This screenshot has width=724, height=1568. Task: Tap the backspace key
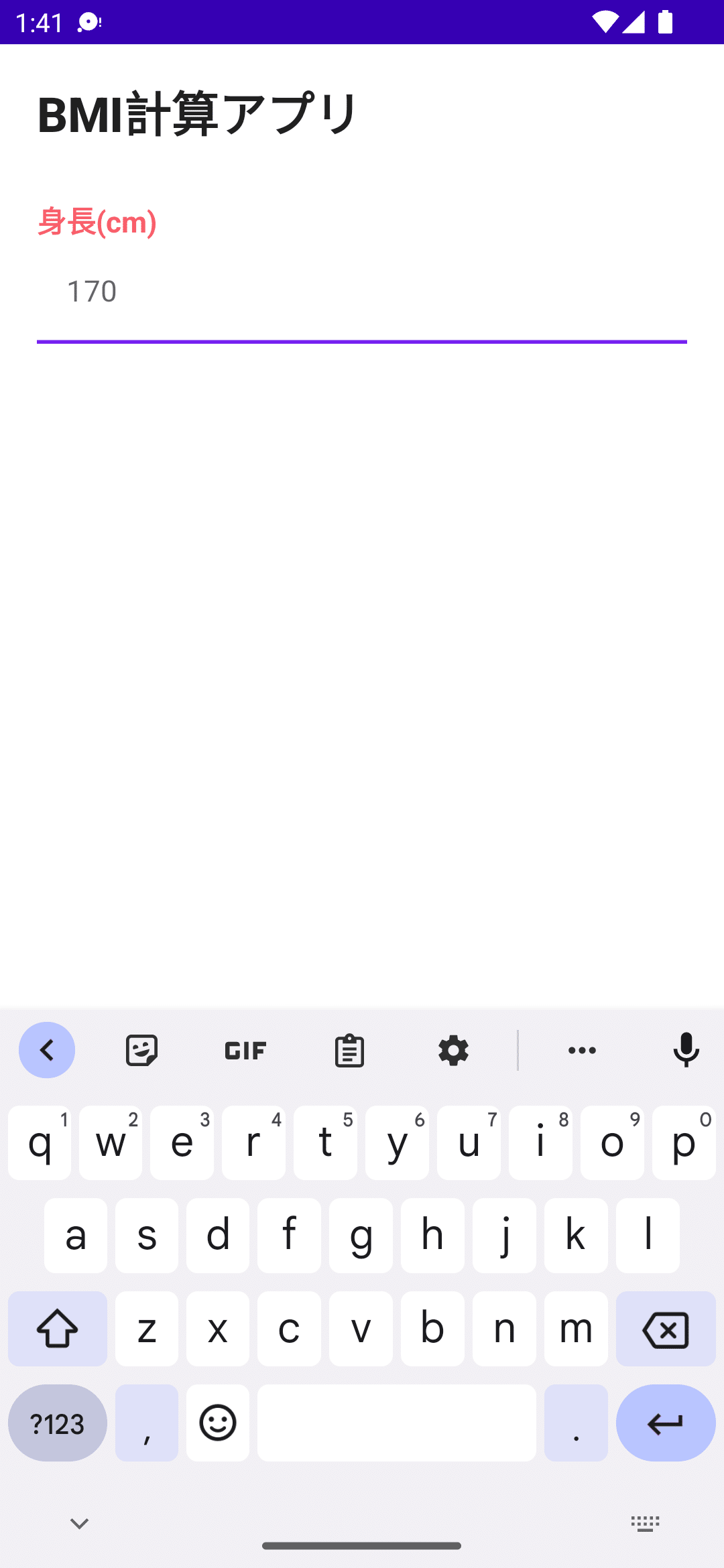(666, 1329)
